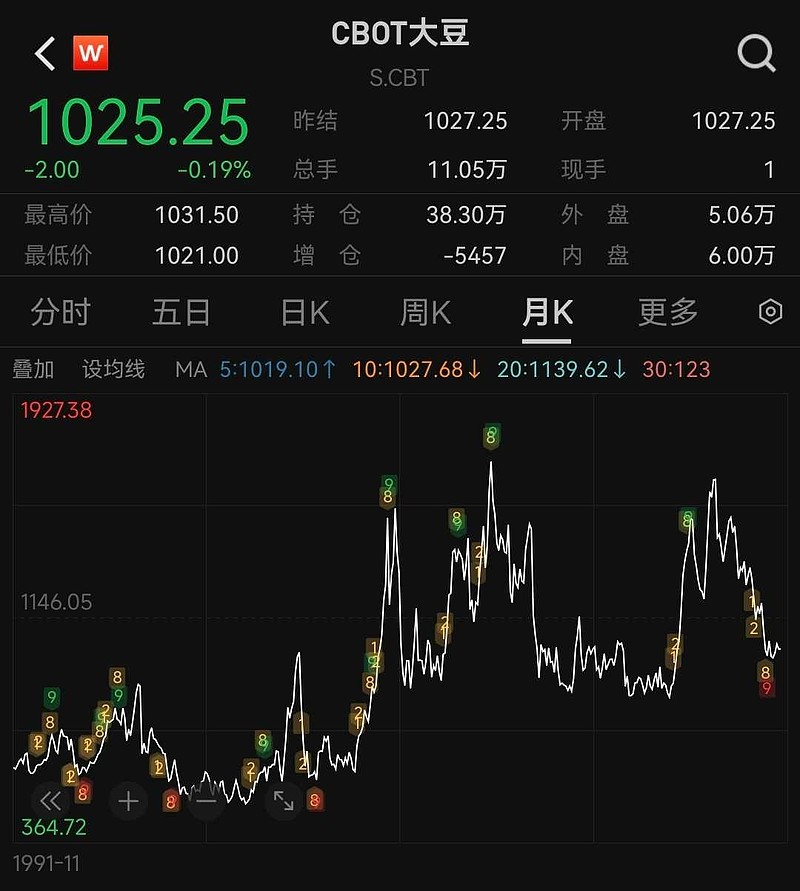Collapse the toolbar with the double-chevron icon
The width and height of the screenshot is (800, 891).
51,801
